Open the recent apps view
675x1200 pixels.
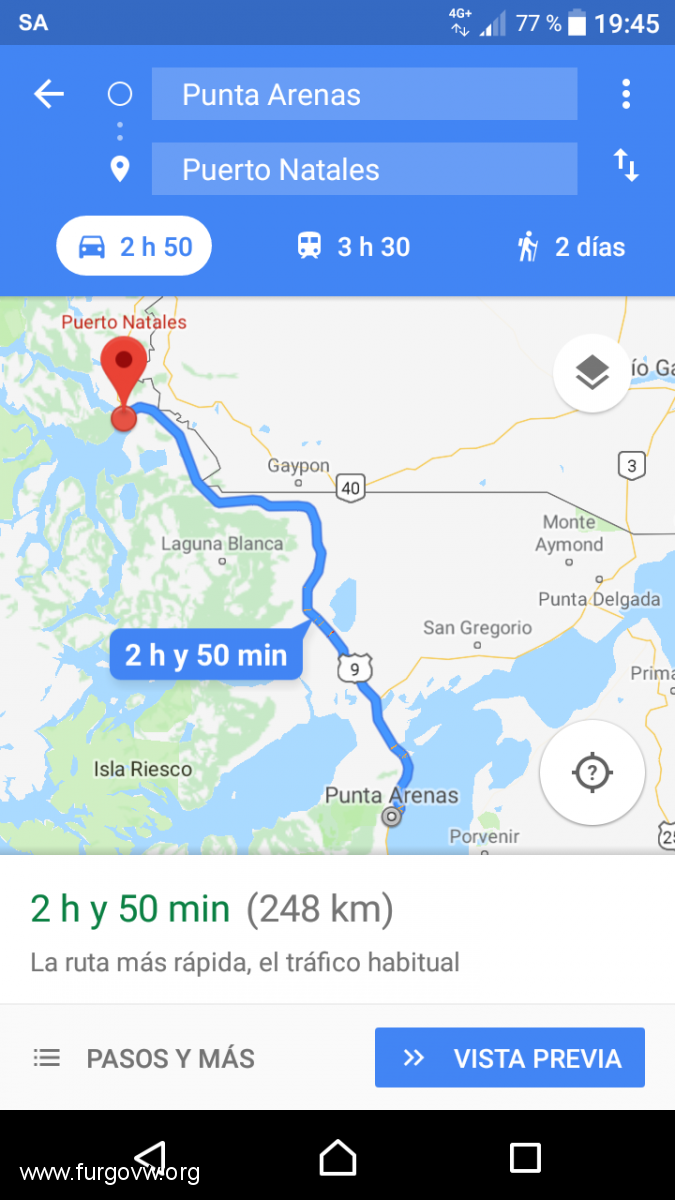pos(525,1157)
